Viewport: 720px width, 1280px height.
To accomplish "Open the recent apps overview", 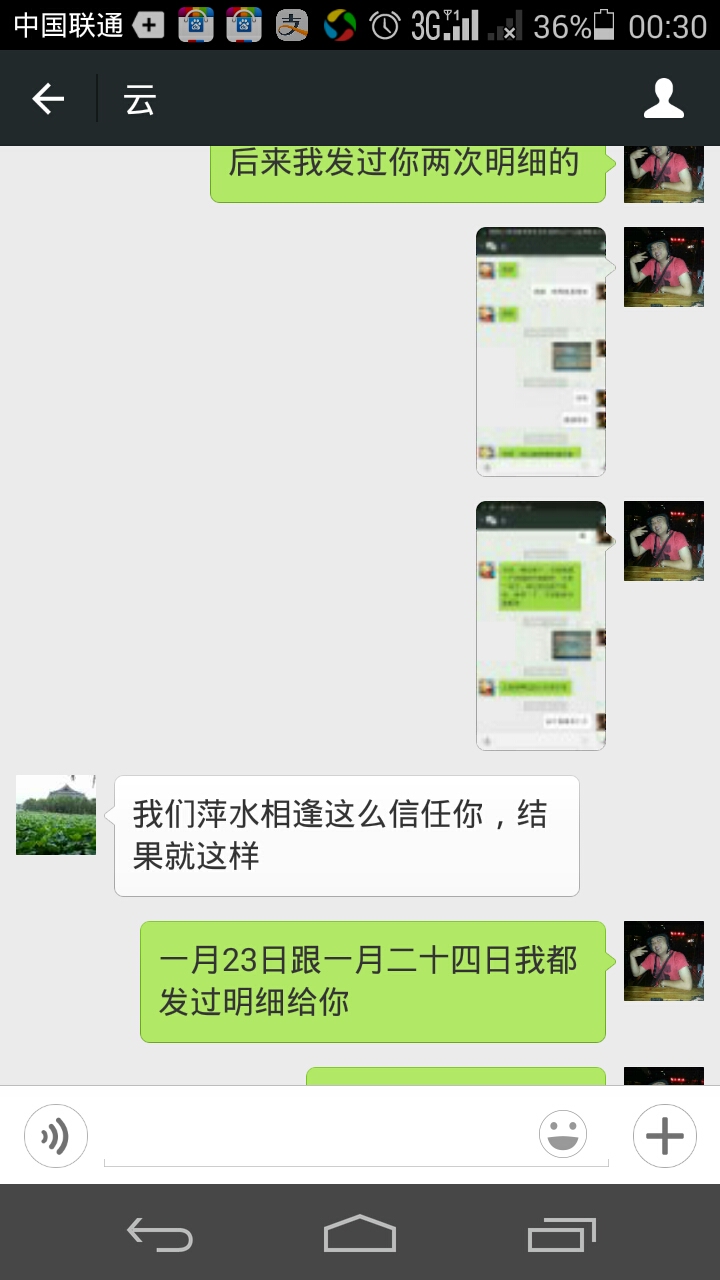I will point(561,1233).
